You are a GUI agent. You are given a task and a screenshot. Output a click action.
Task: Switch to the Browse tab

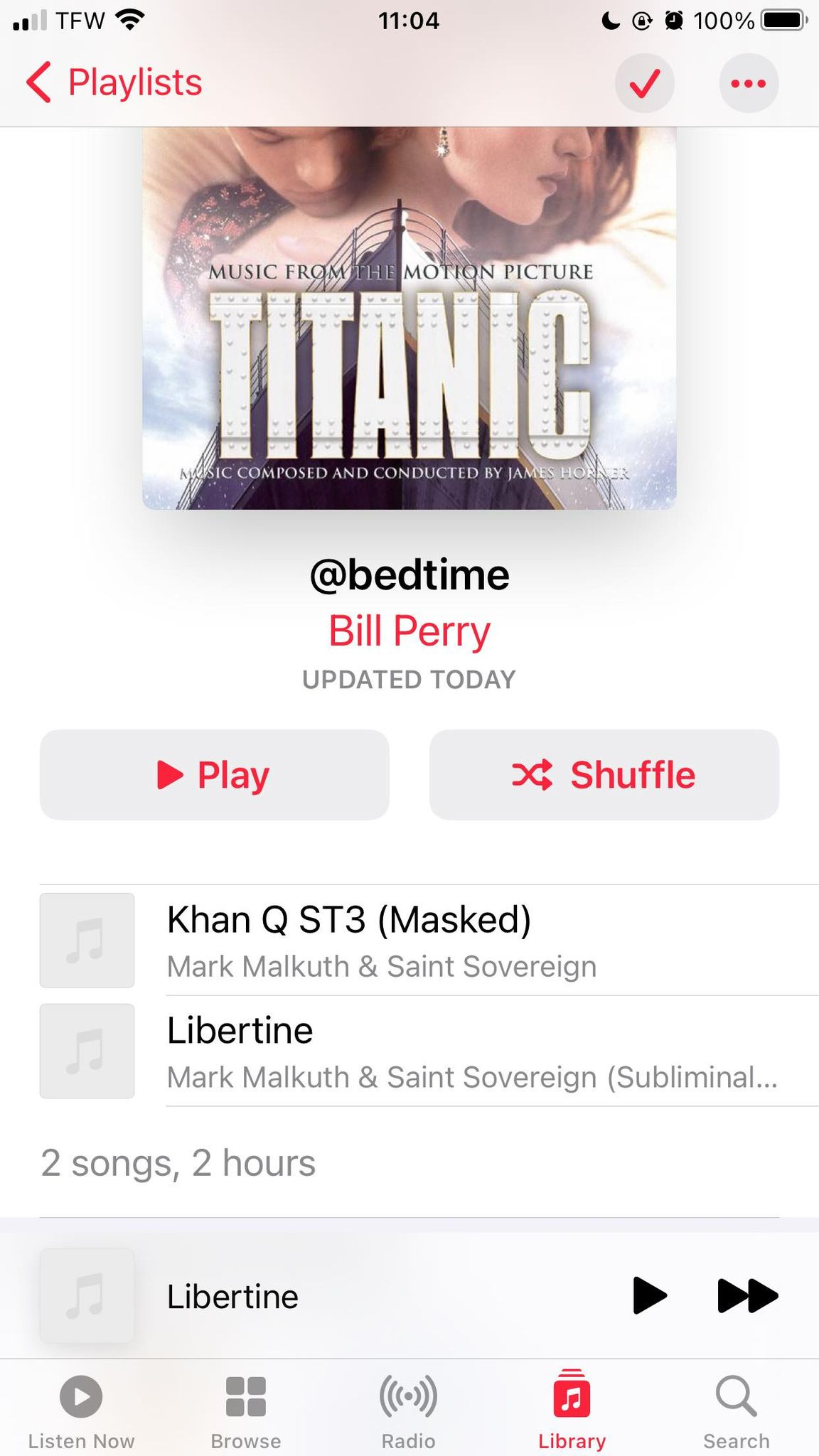[x=246, y=1410]
